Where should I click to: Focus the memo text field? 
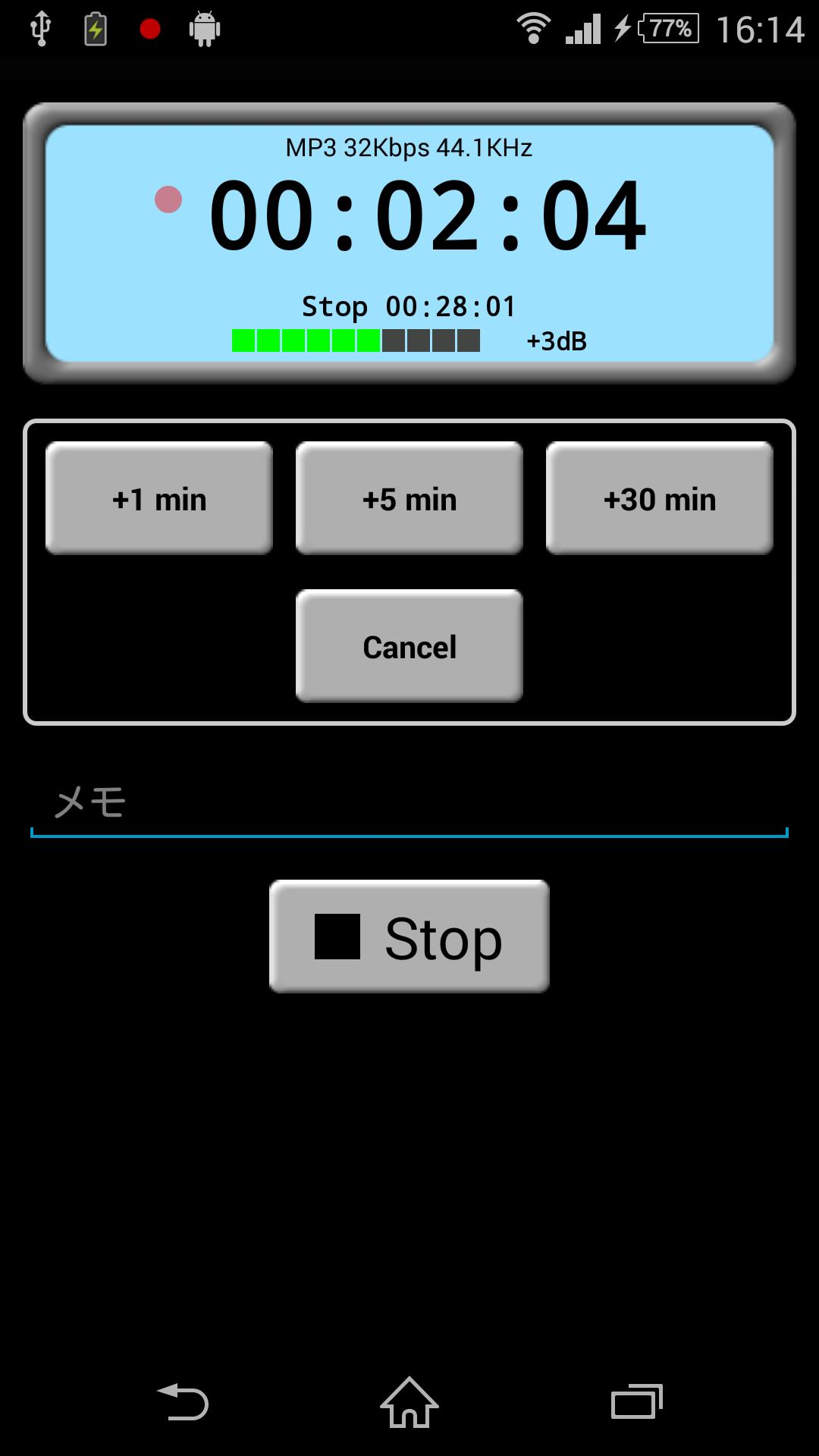409,804
